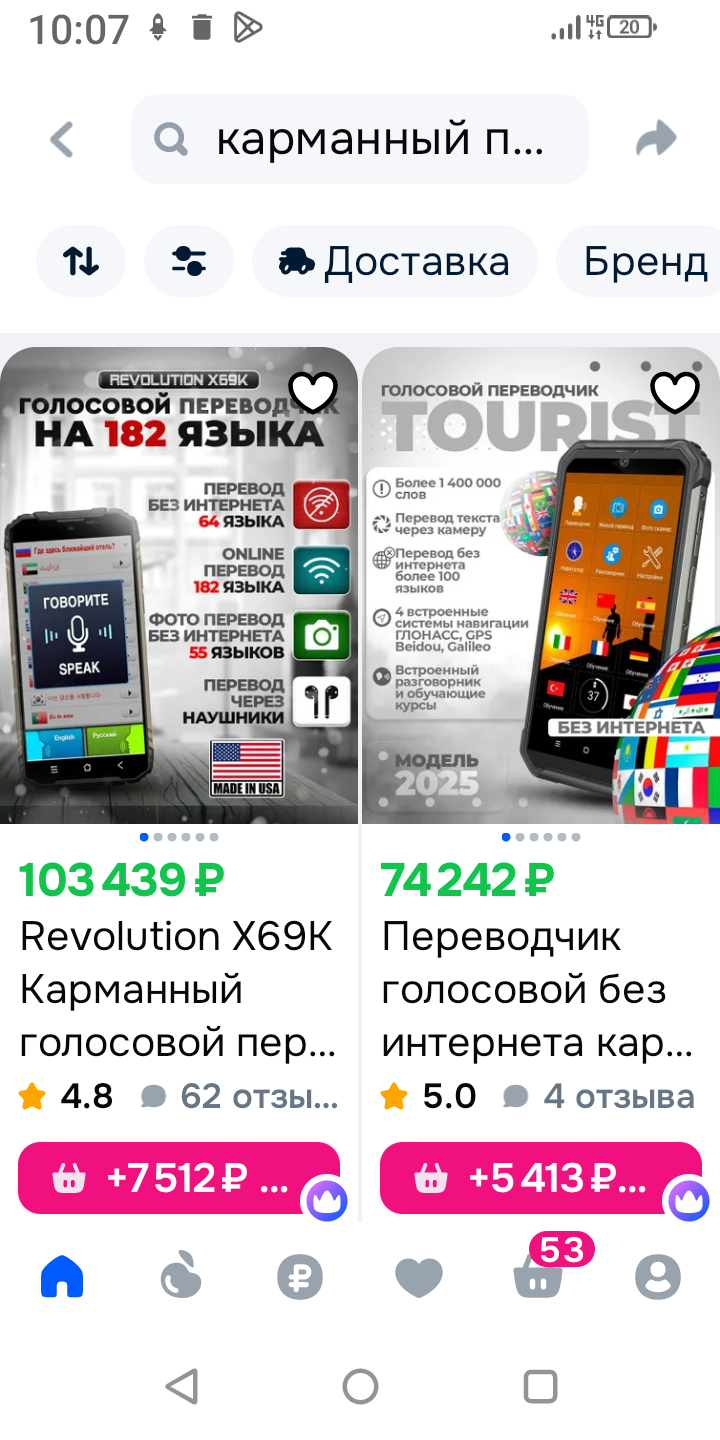Go back using the top arrow
The width and height of the screenshot is (720, 1440).
[x=62, y=140]
